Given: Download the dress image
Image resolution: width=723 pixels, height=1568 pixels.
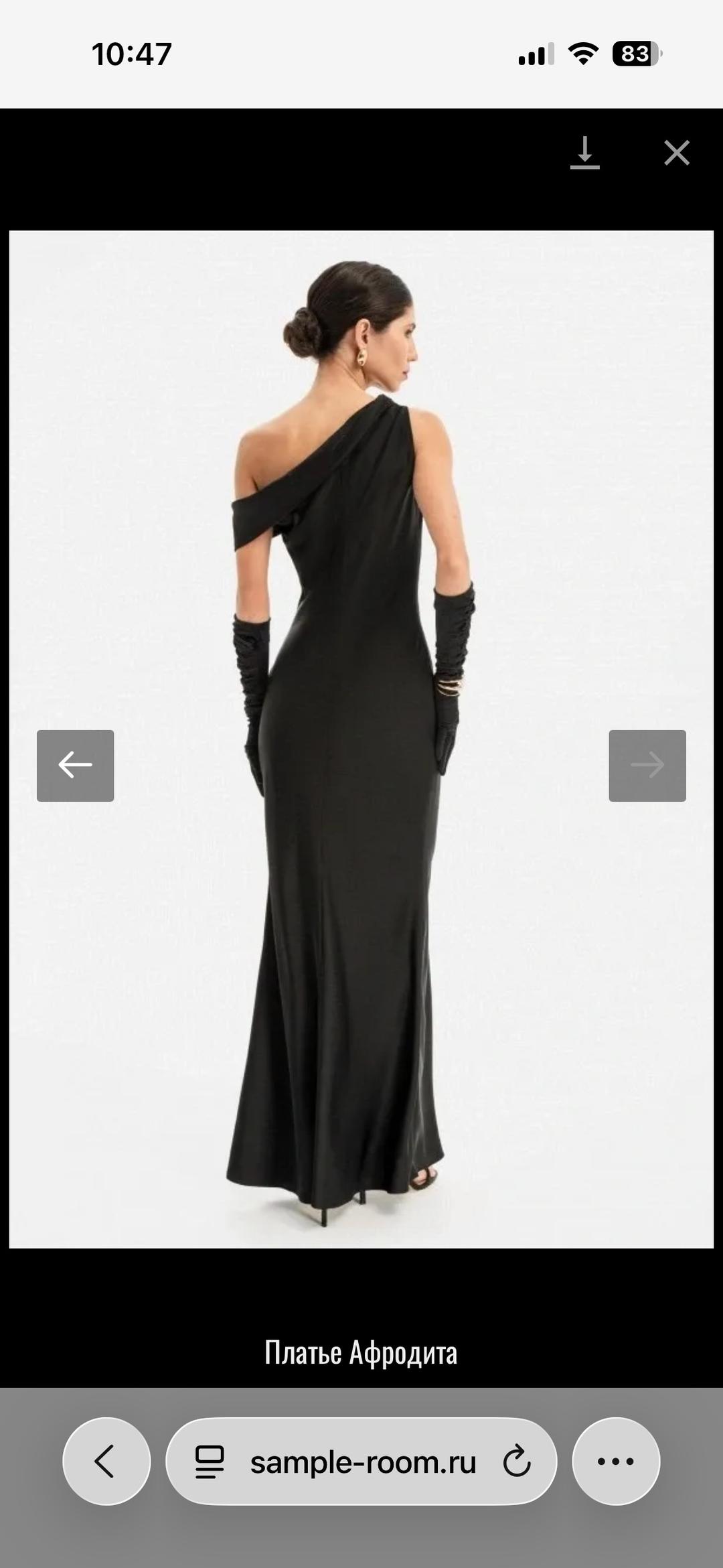Looking at the screenshot, I should pos(584,153).
